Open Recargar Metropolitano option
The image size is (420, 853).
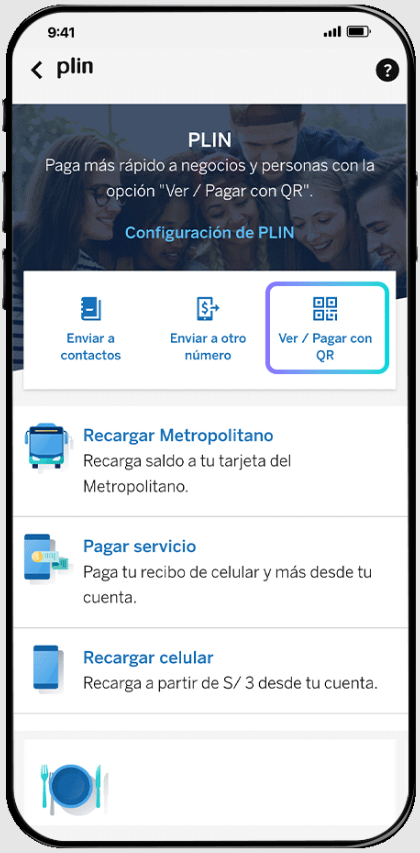pos(210,461)
